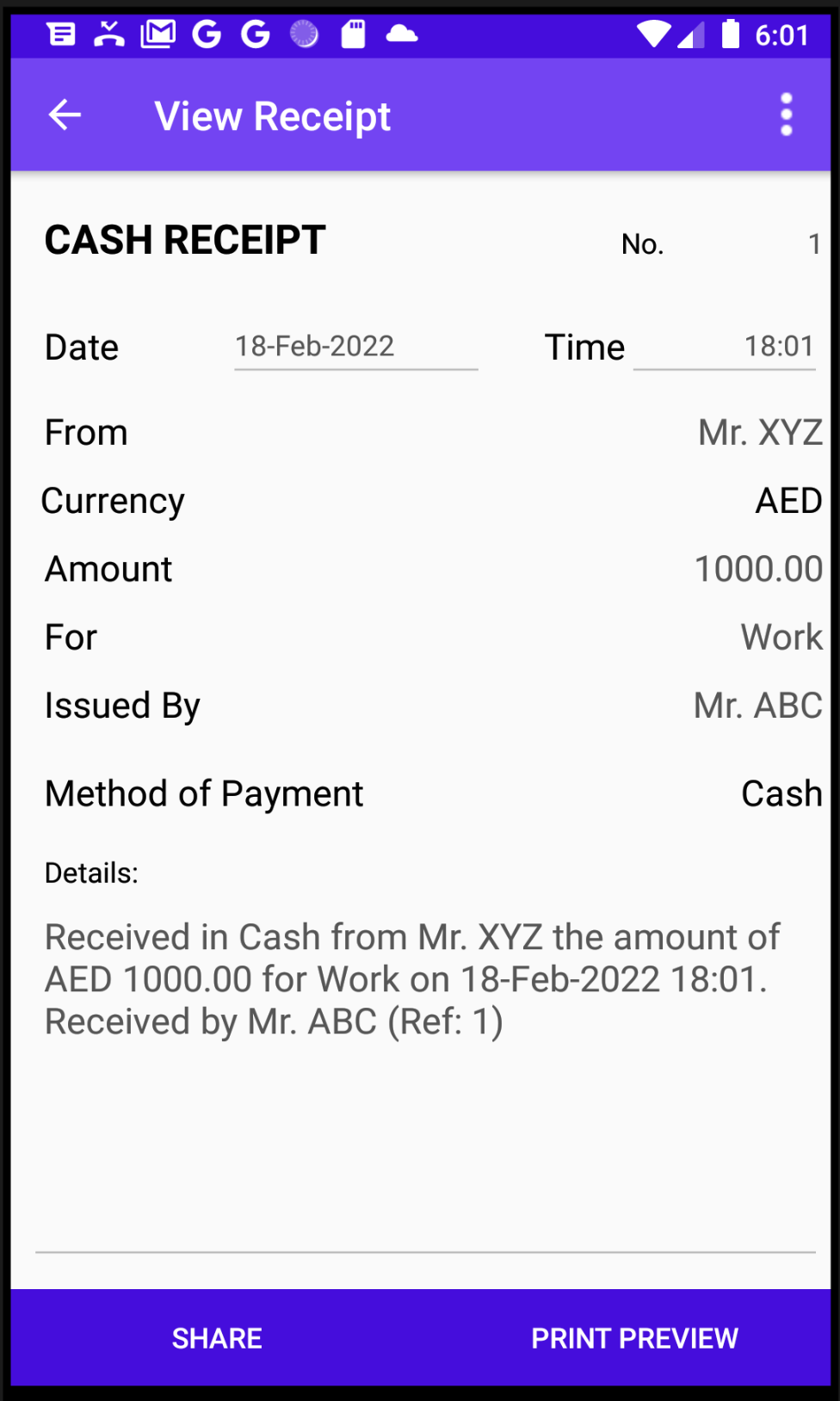This screenshot has height=1401, width=840.
Task: Share this cash receipt
Action: 217,1338
